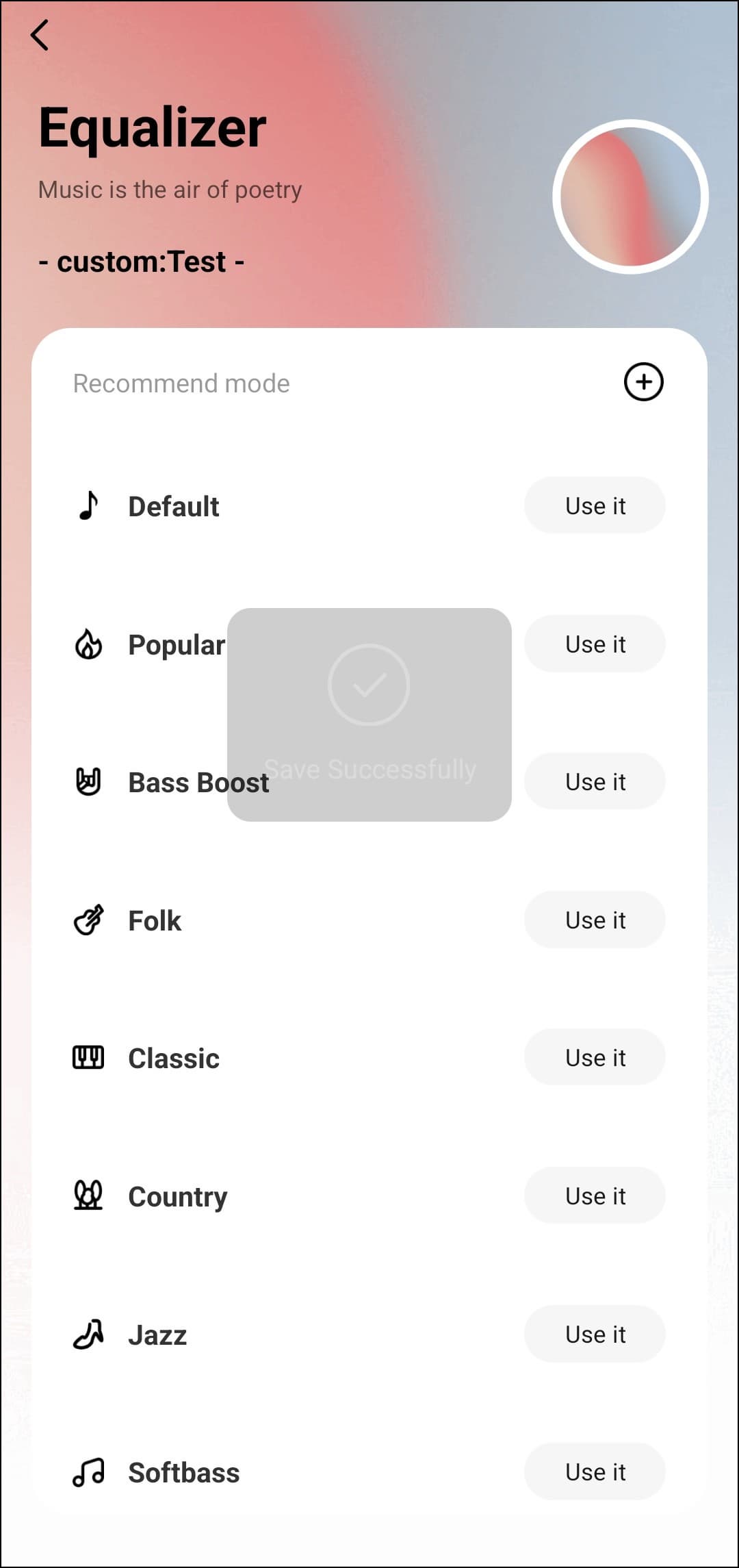The height and width of the screenshot is (1568, 739).
Task: Activate the Bass Boost preset
Action: (595, 782)
